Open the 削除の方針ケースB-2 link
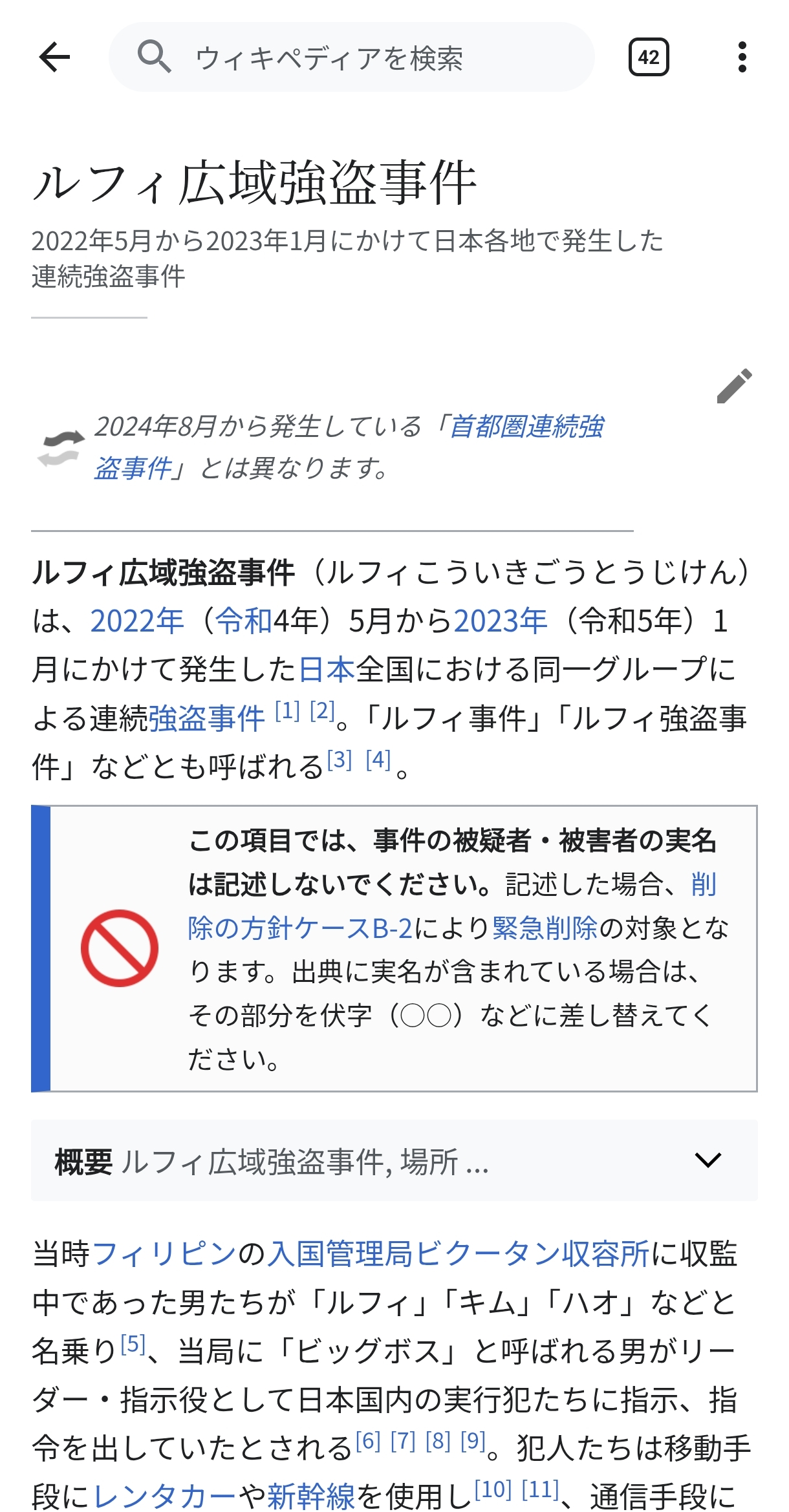Viewport: 789px width, 1512px height. [x=300, y=928]
